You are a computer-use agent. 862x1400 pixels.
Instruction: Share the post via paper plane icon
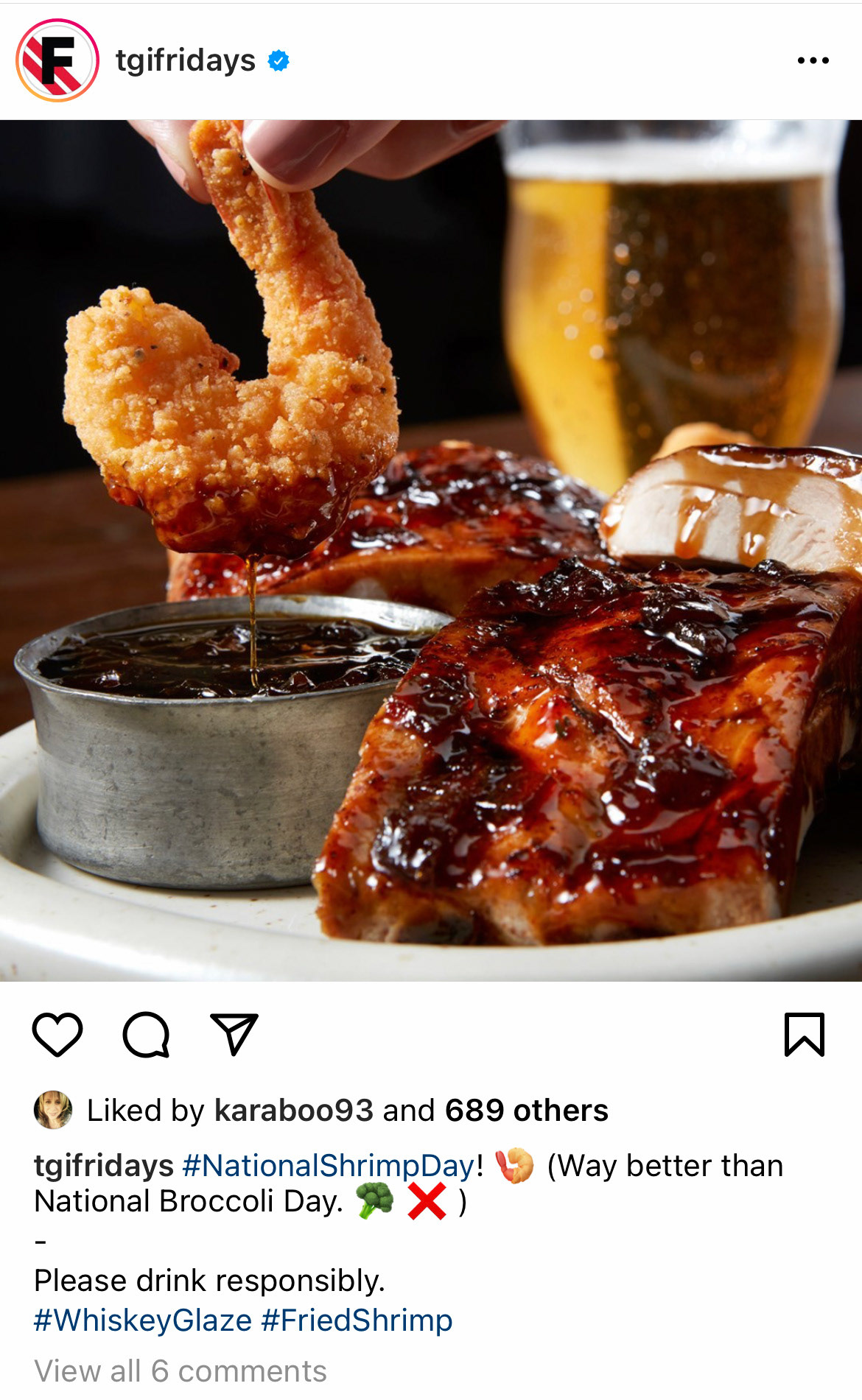(x=234, y=1034)
